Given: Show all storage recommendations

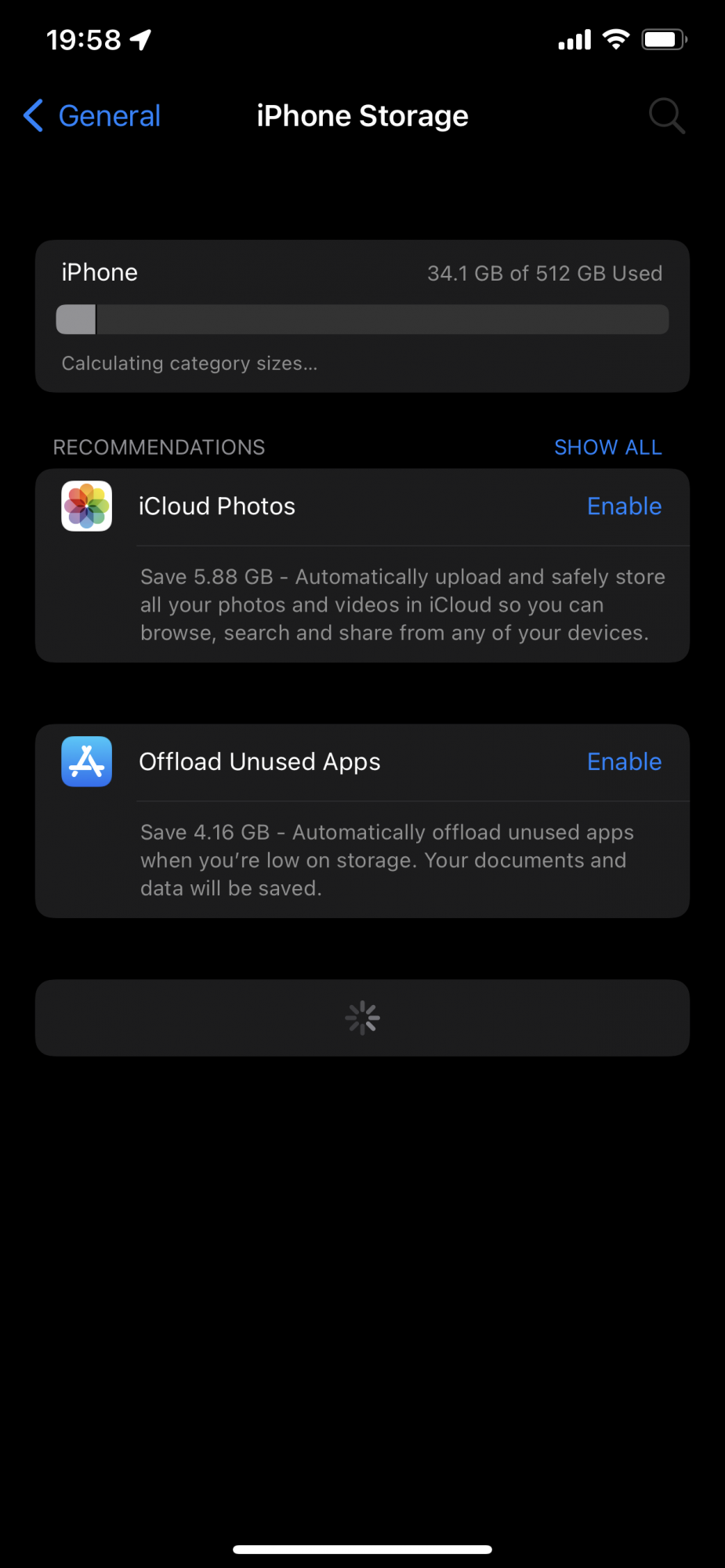Looking at the screenshot, I should pos(607,447).
